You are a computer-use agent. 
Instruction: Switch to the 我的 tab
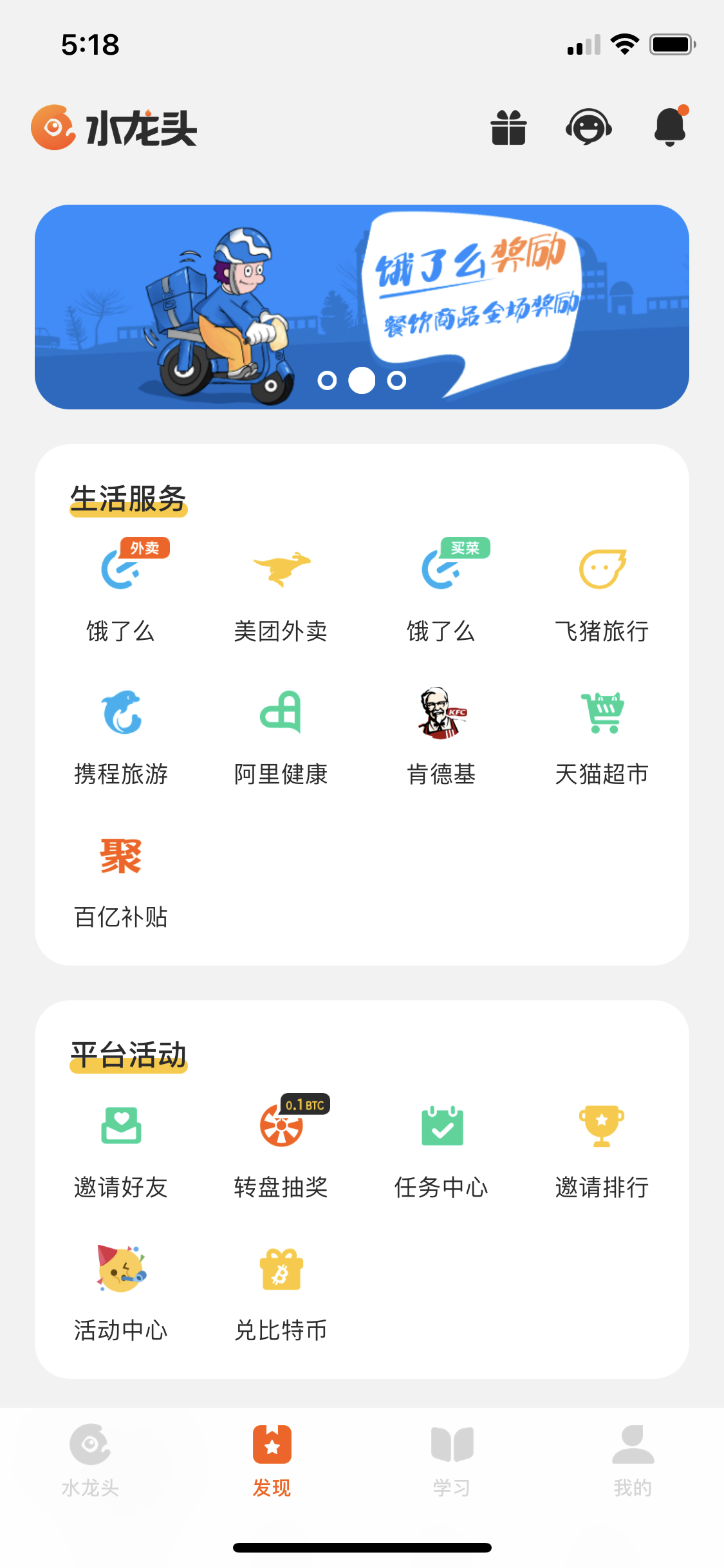(x=633, y=1459)
